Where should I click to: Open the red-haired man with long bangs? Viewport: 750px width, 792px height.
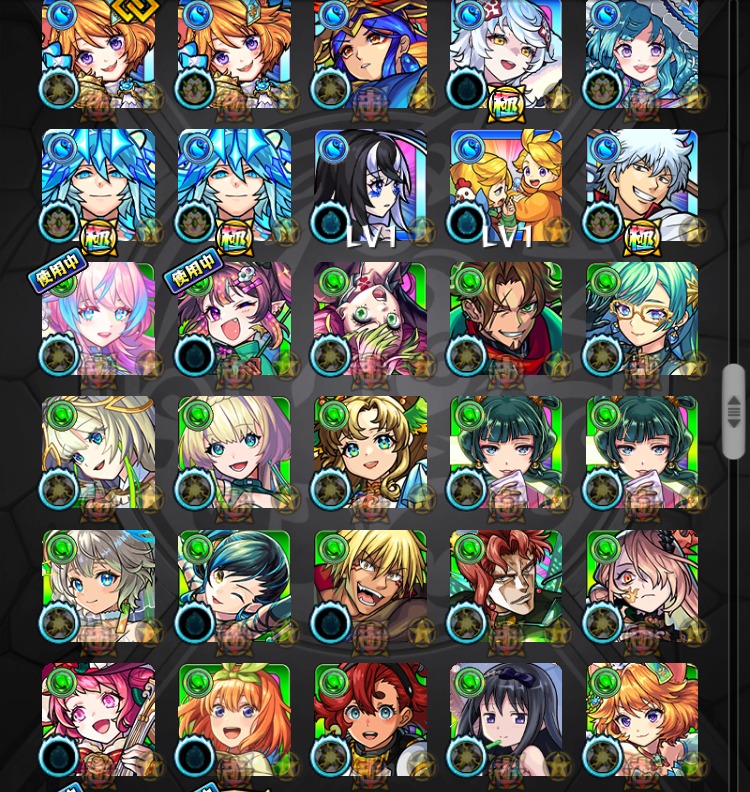tap(506, 586)
